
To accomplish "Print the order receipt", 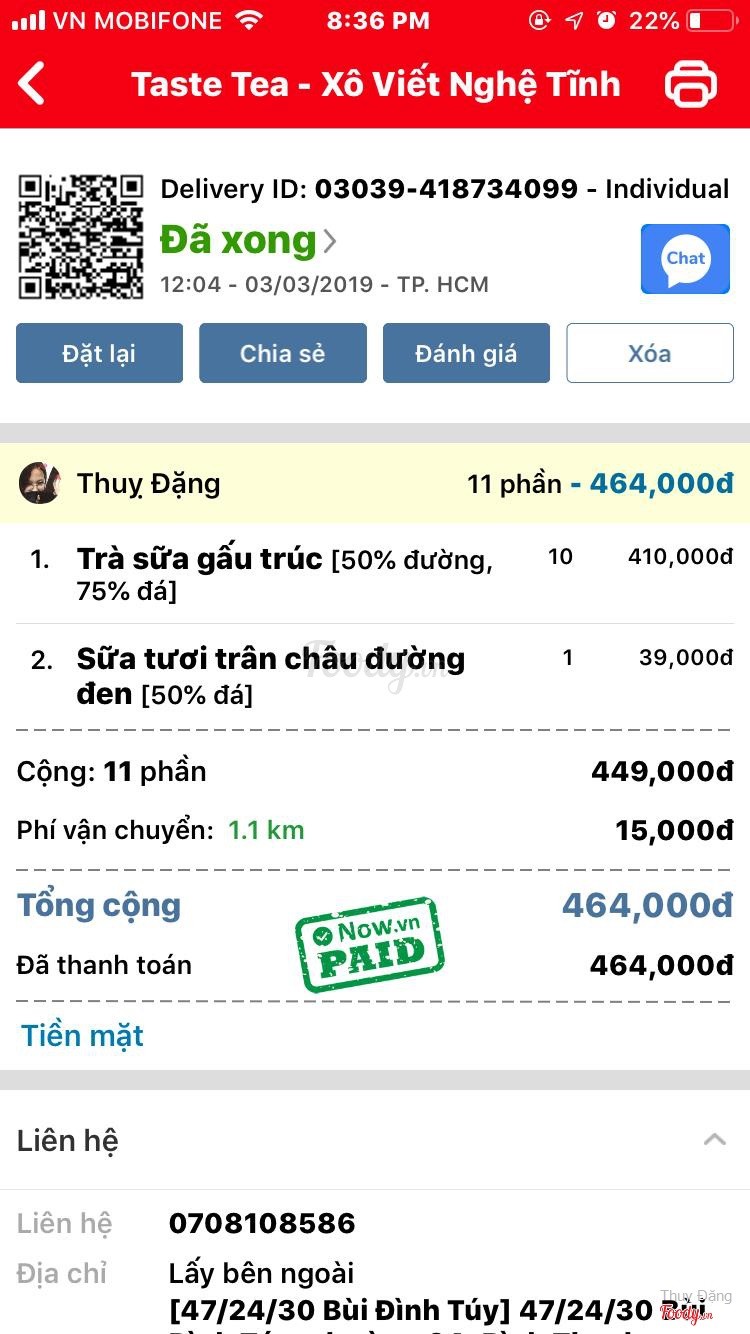I will (x=691, y=84).
